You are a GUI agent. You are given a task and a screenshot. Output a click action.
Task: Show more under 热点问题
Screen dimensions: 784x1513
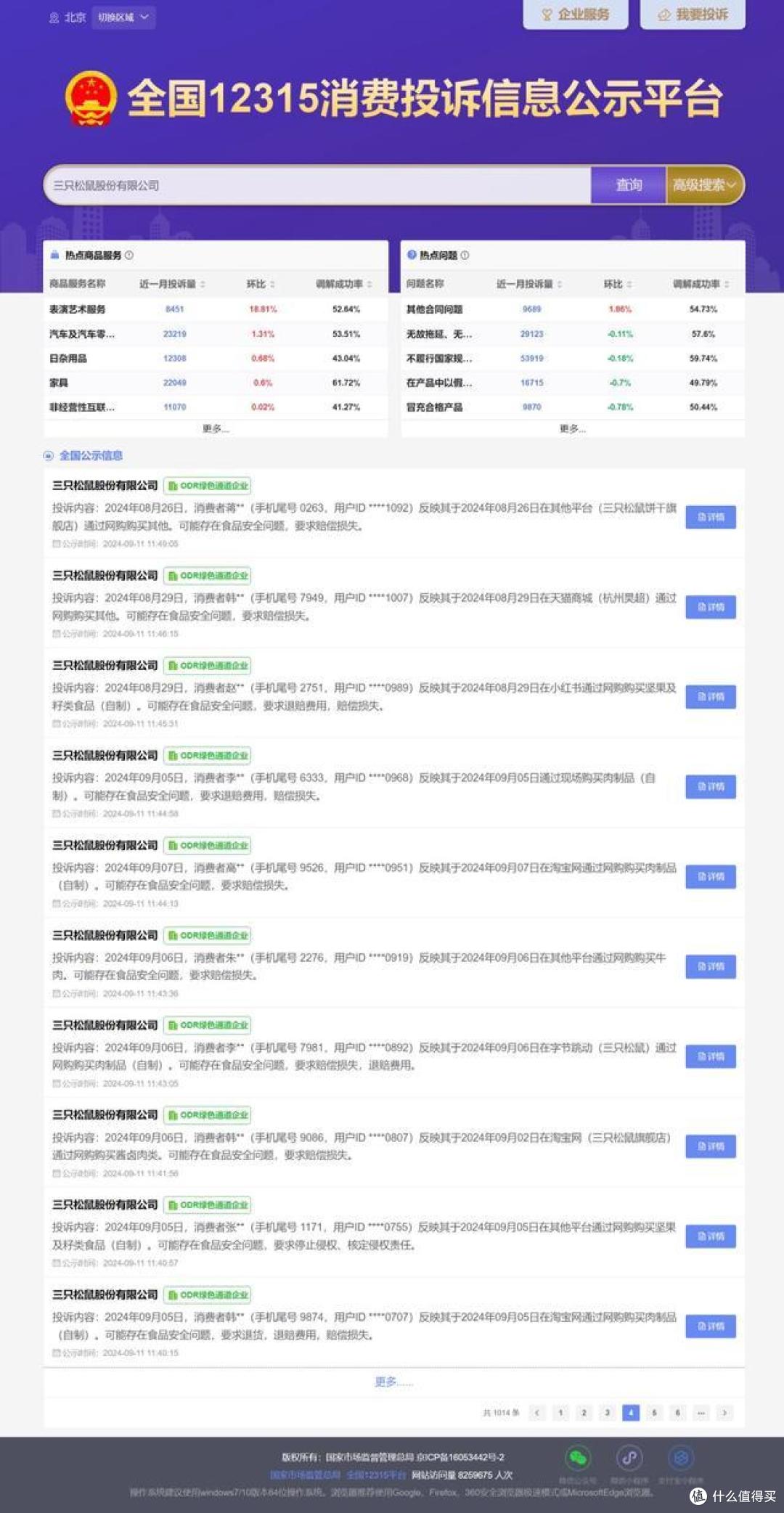(x=573, y=428)
